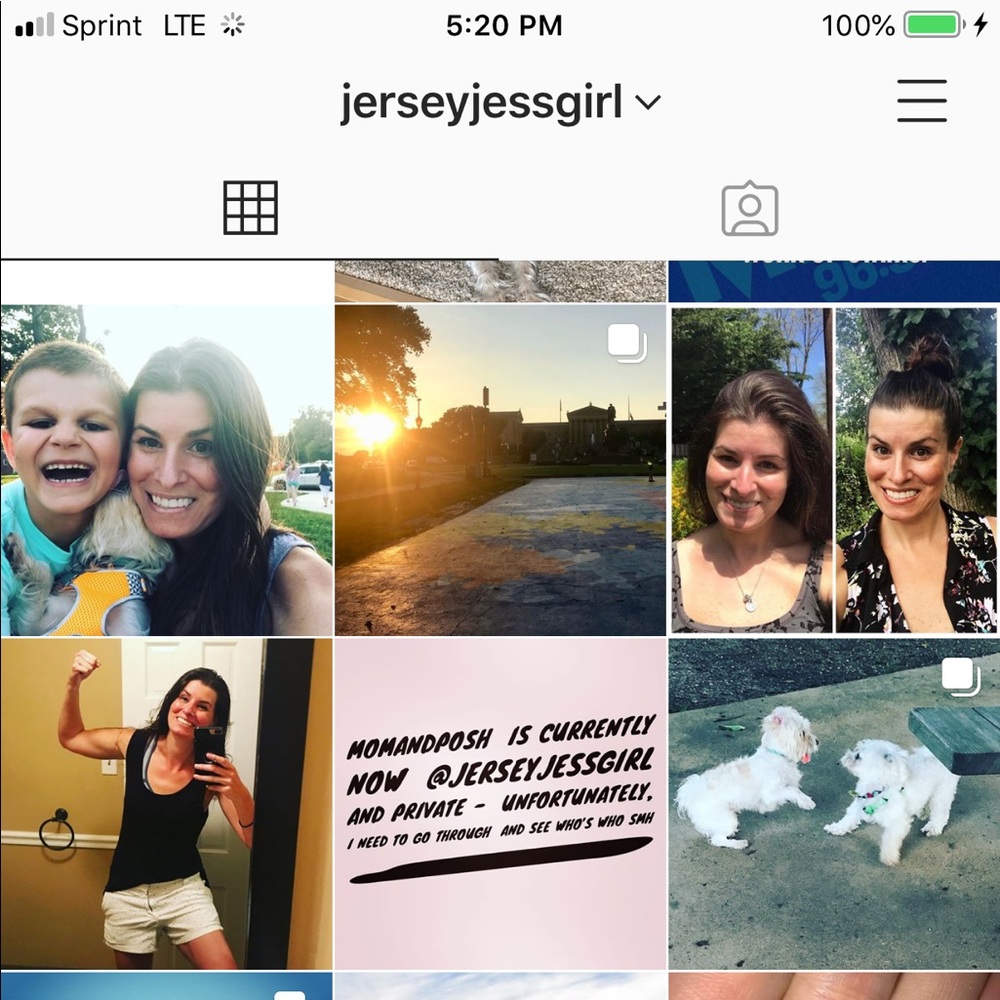The width and height of the screenshot is (1000, 1000).
Task: Open the MOMANDPOSH announcement text post
Action: (x=500, y=804)
